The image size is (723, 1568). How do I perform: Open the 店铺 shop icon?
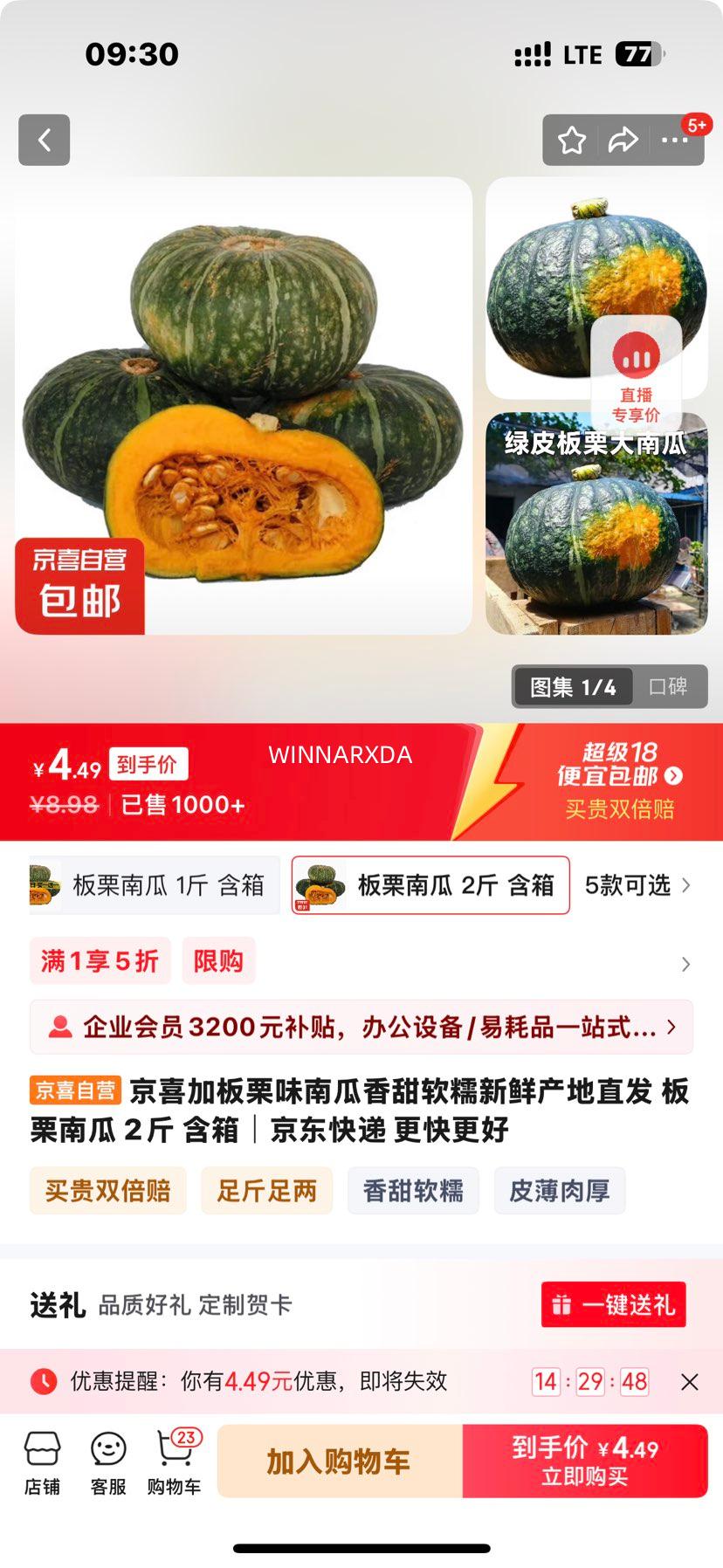click(43, 1460)
